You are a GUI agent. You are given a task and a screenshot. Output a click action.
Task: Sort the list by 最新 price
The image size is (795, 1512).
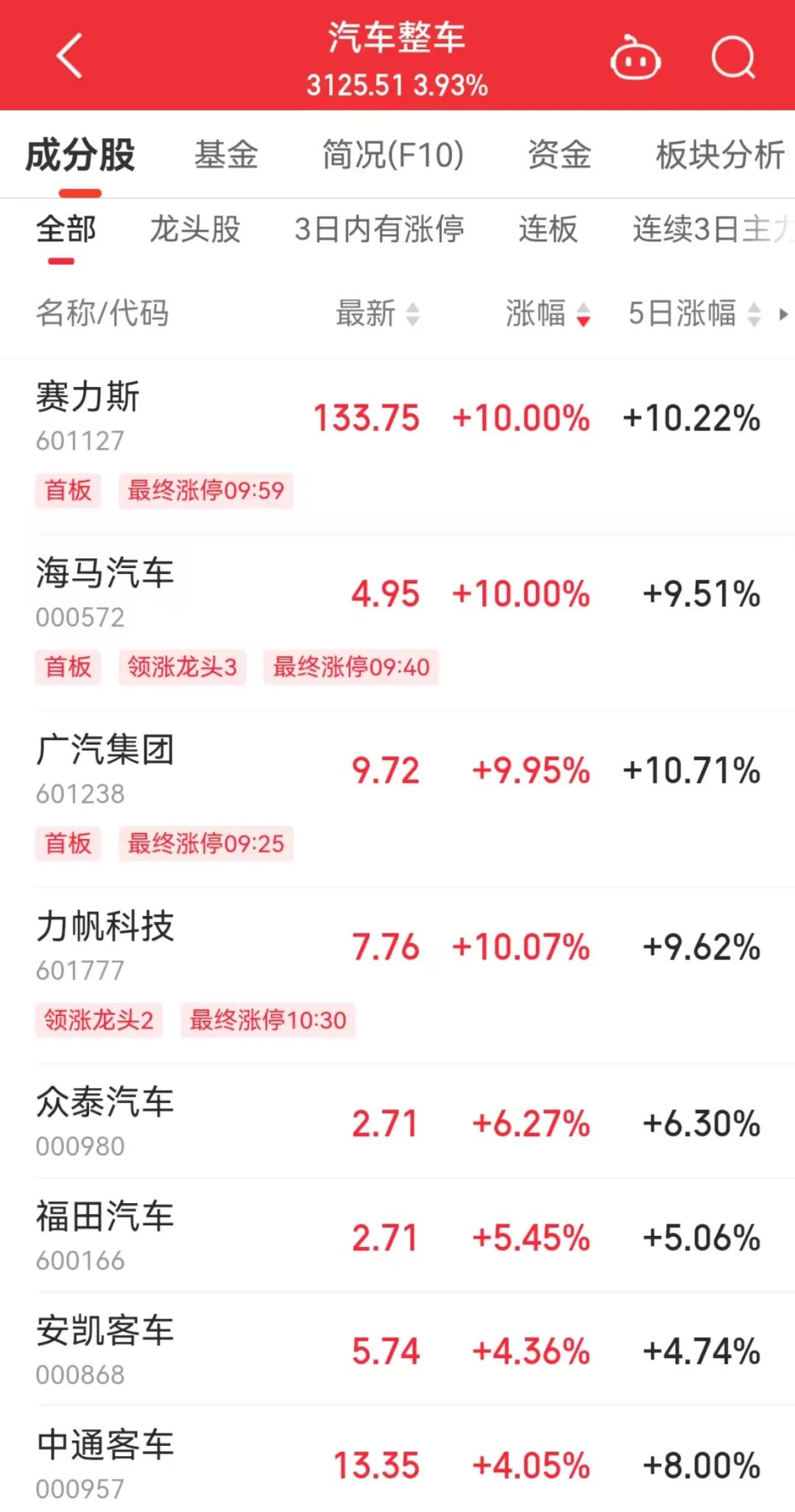pyautogui.click(x=377, y=314)
